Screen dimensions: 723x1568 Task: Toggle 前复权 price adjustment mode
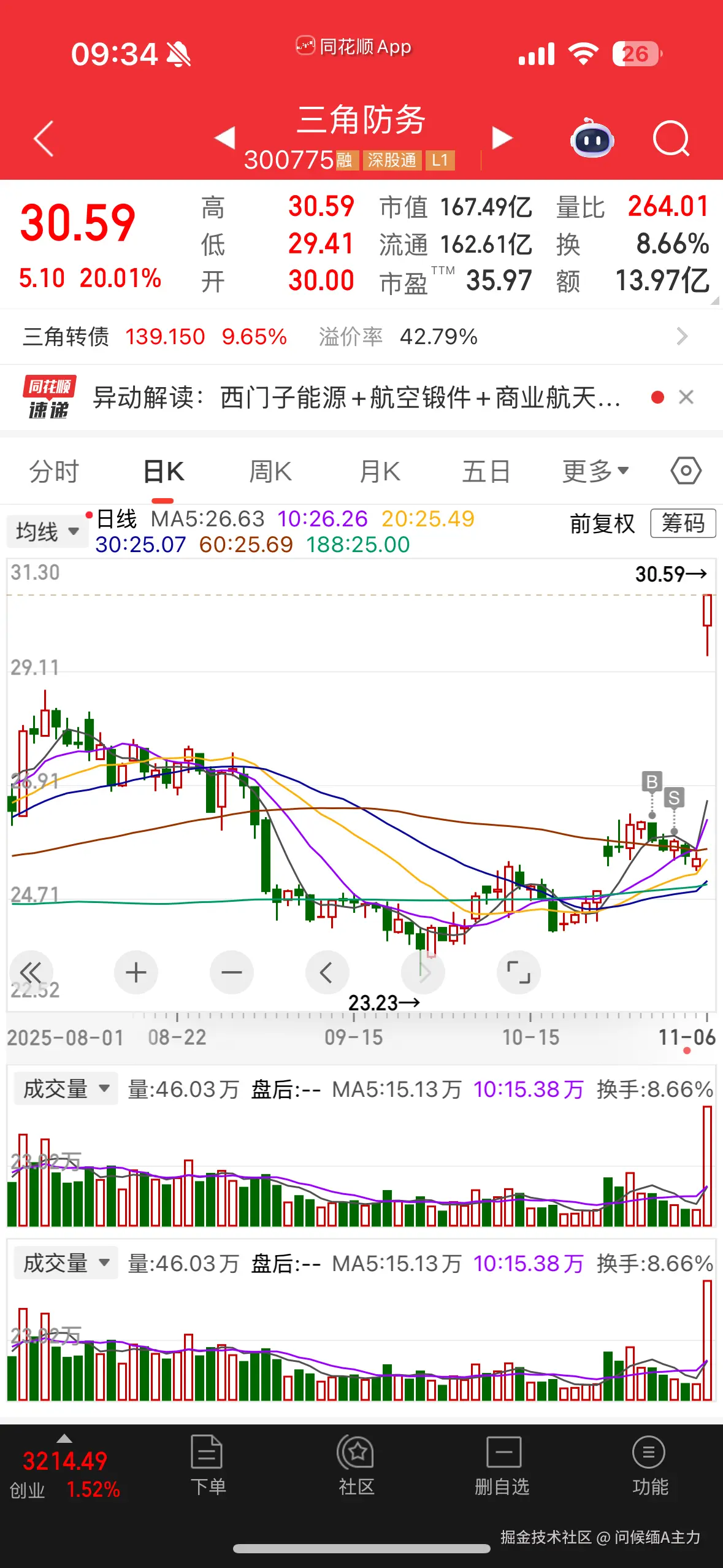[x=602, y=525]
